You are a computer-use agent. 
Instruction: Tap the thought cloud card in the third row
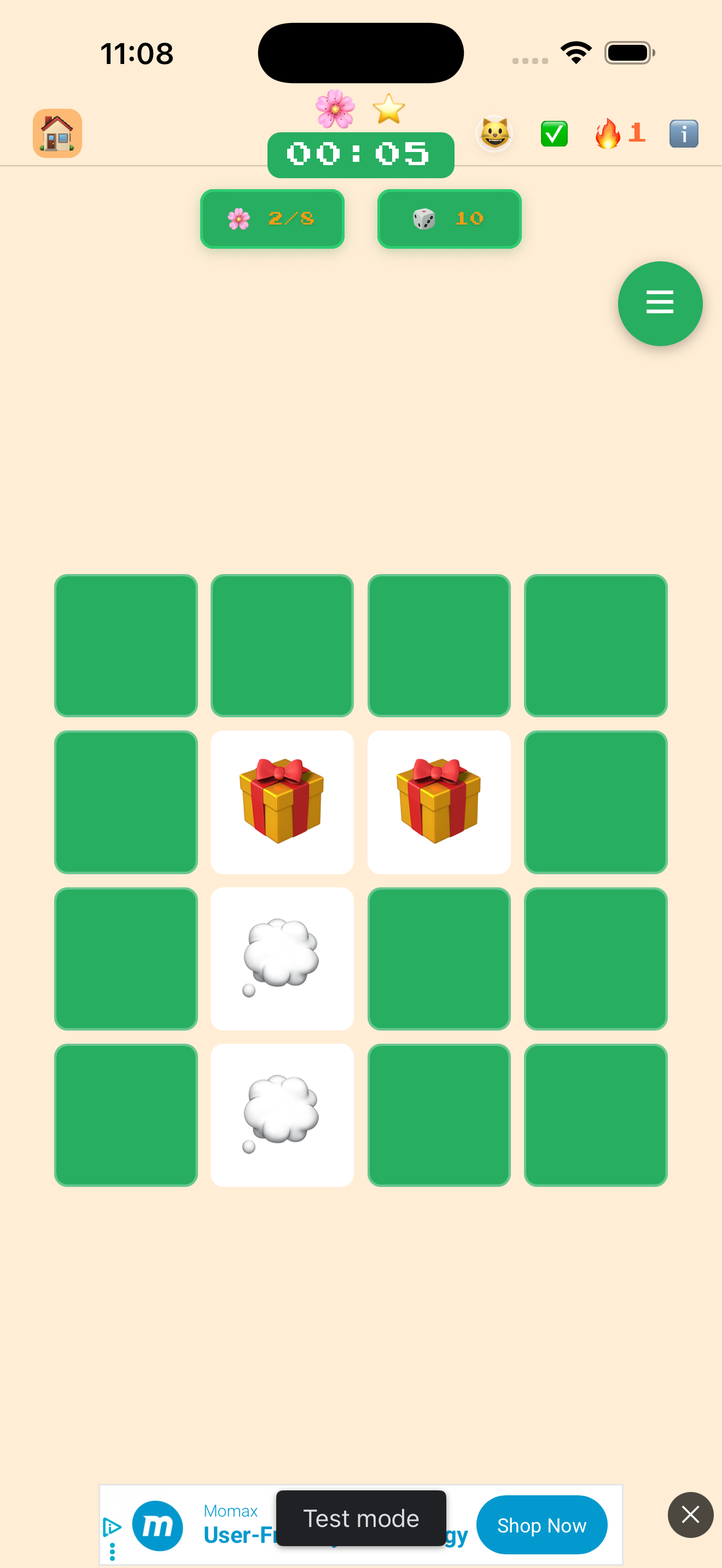(282, 959)
